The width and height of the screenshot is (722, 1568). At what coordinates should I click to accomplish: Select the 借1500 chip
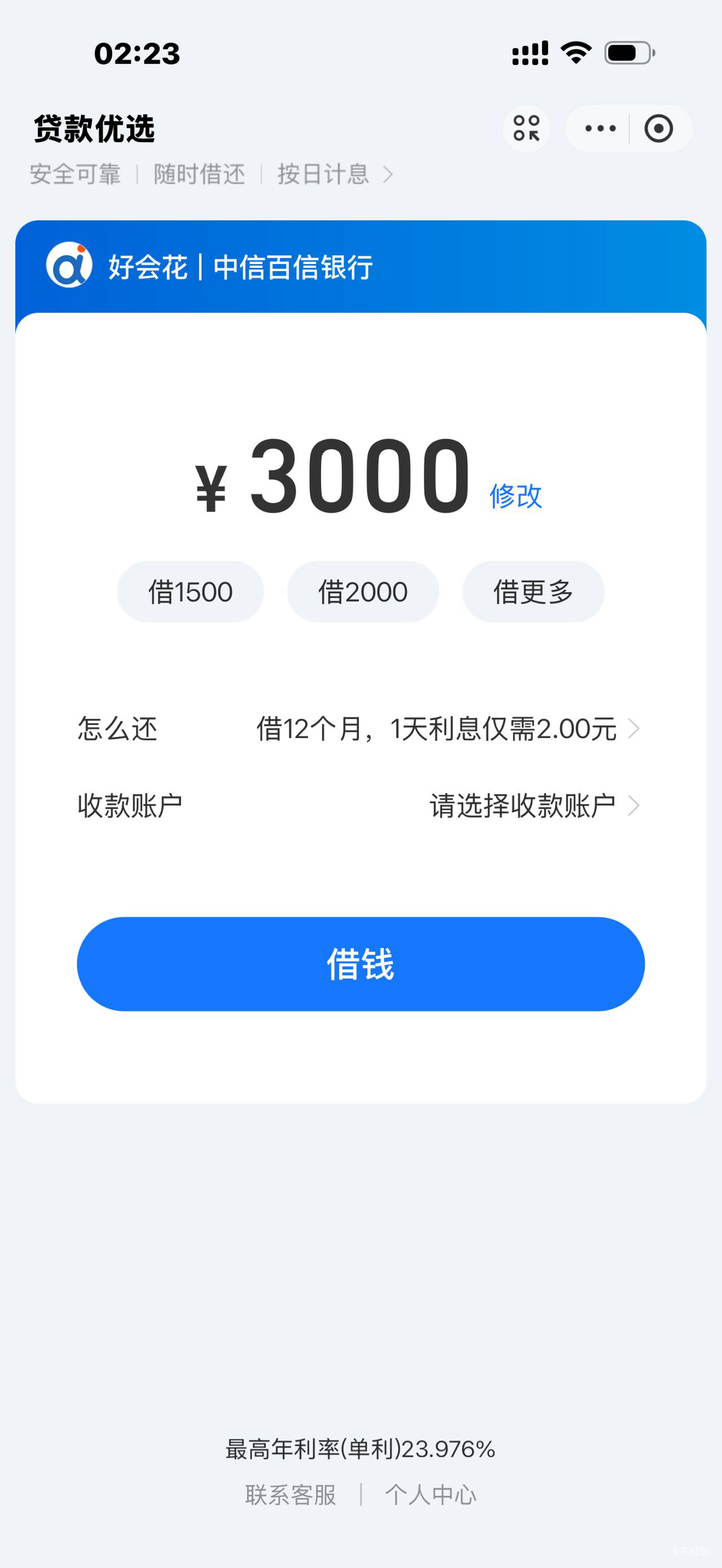[191, 591]
